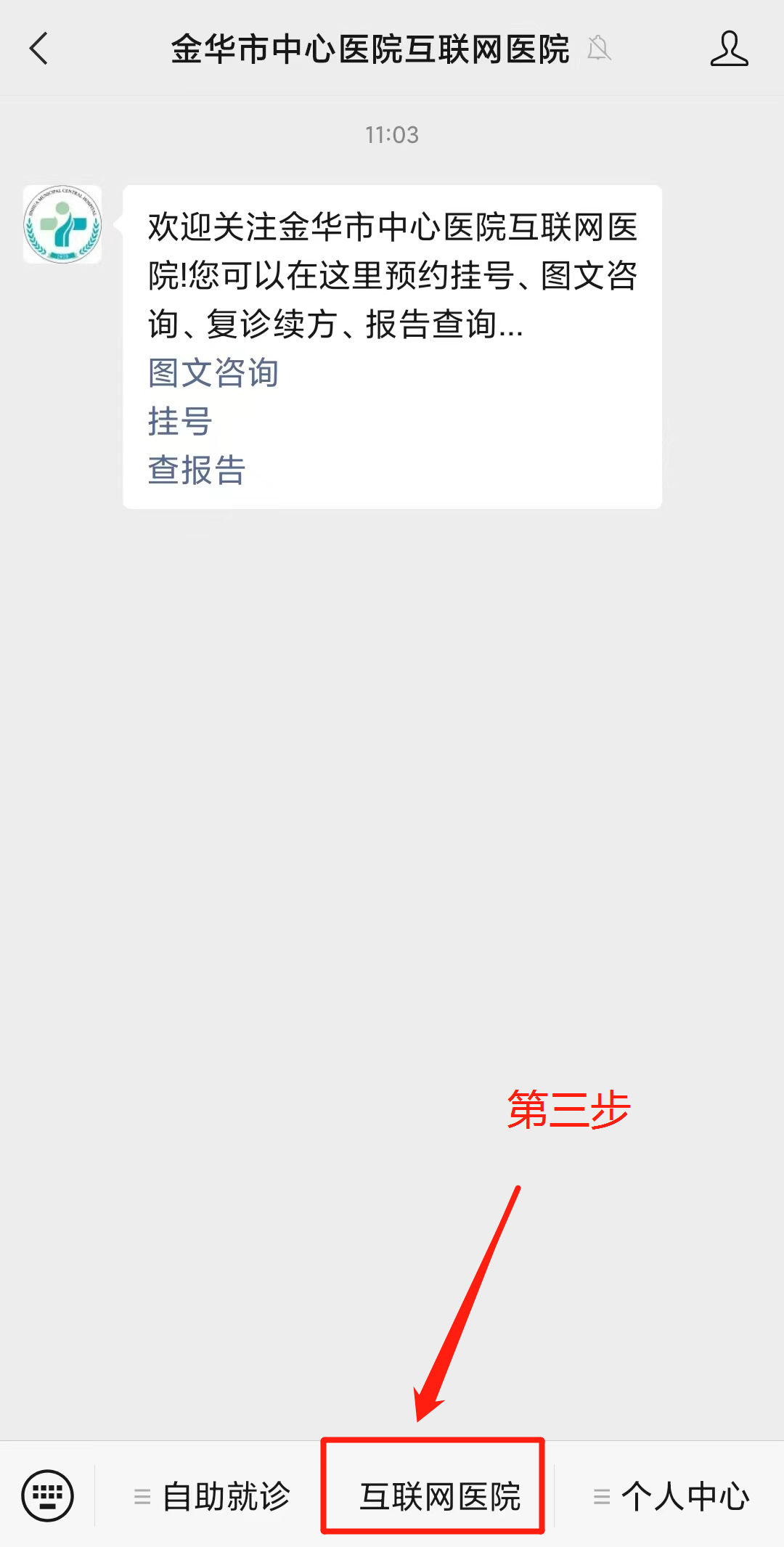Switch to keyboard input
The image size is (784, 1547).
pos(48,1495)
